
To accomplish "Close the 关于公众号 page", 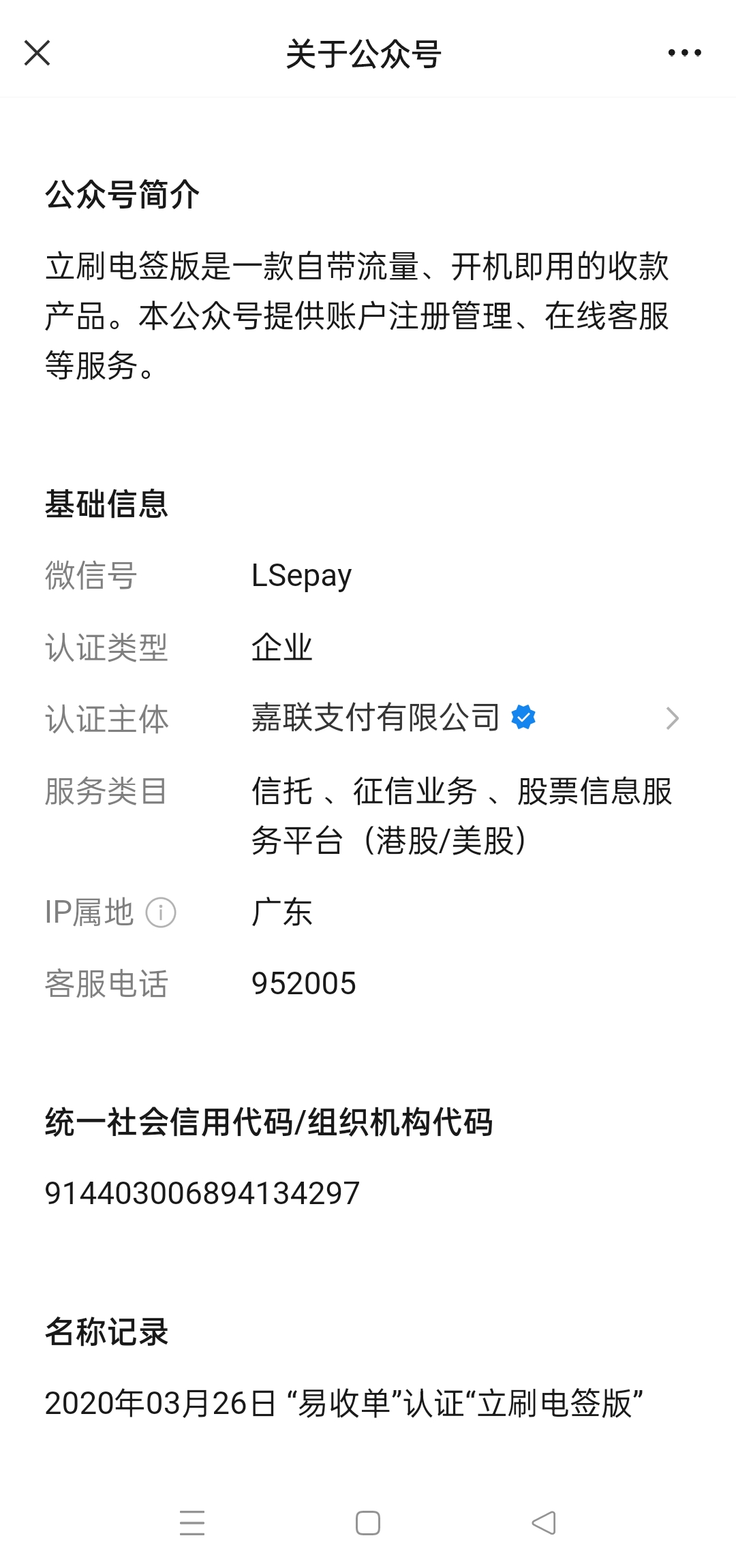I will coord(37,52).
